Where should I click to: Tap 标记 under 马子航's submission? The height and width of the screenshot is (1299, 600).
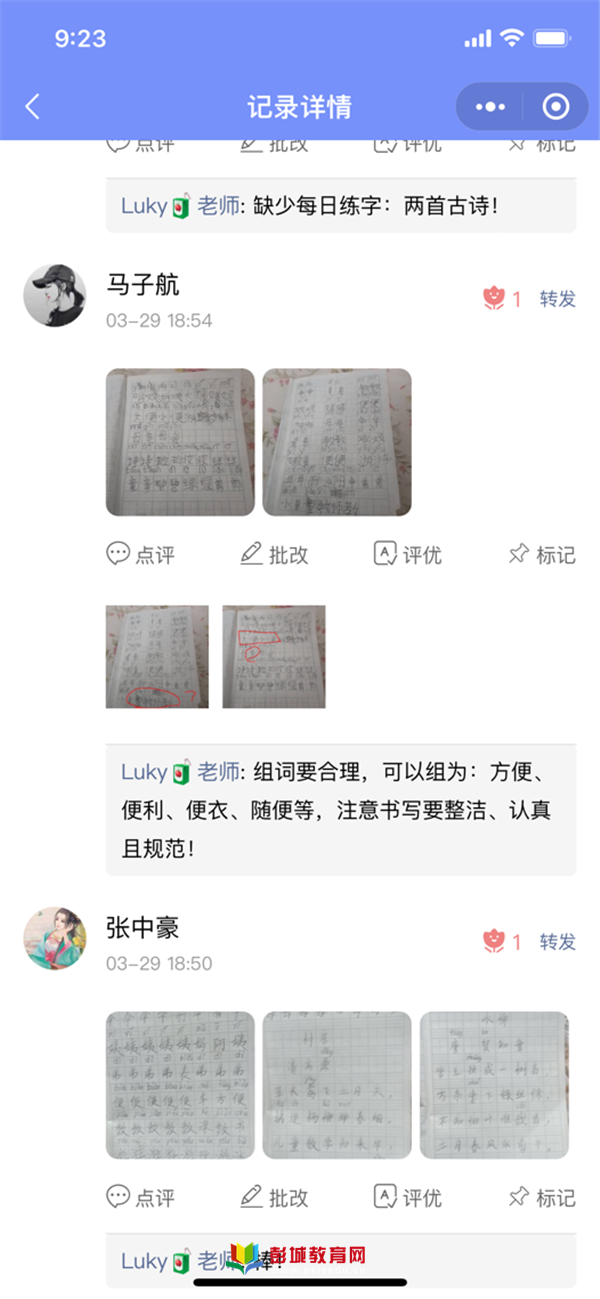[542, 554]
